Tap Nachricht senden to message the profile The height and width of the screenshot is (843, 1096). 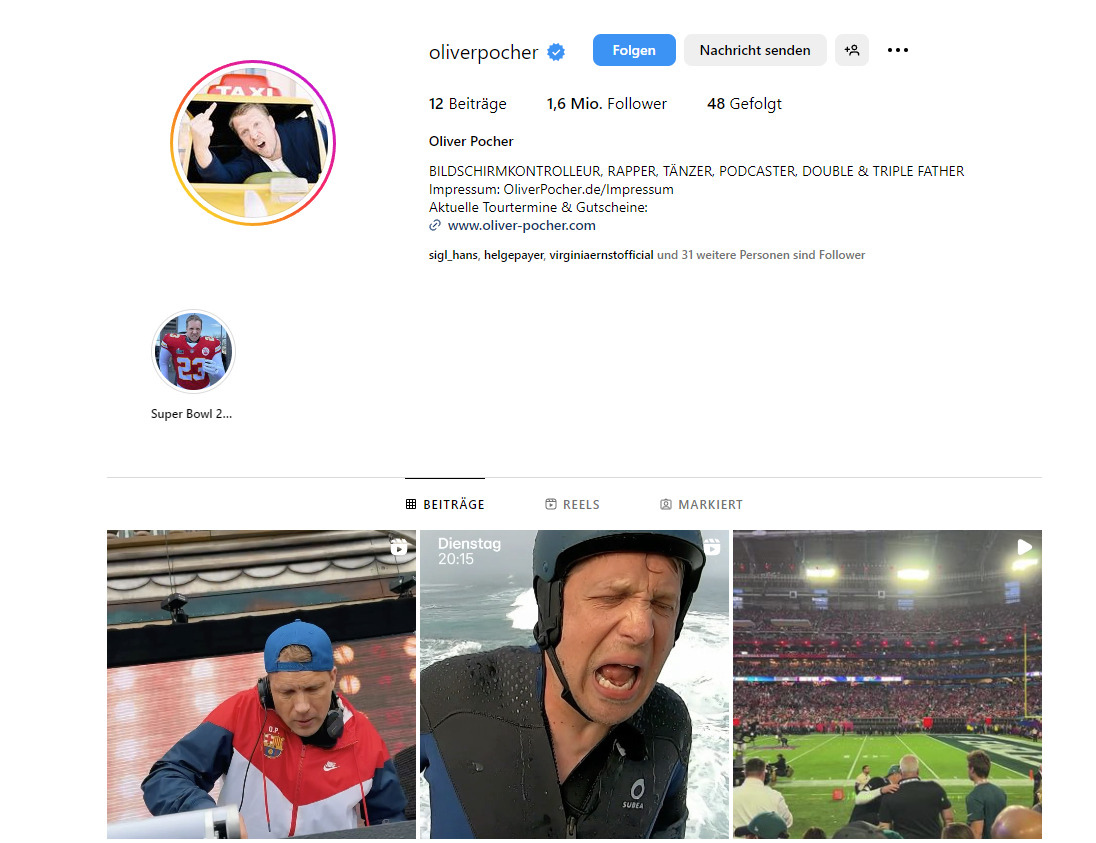click(x=755, y=50)
